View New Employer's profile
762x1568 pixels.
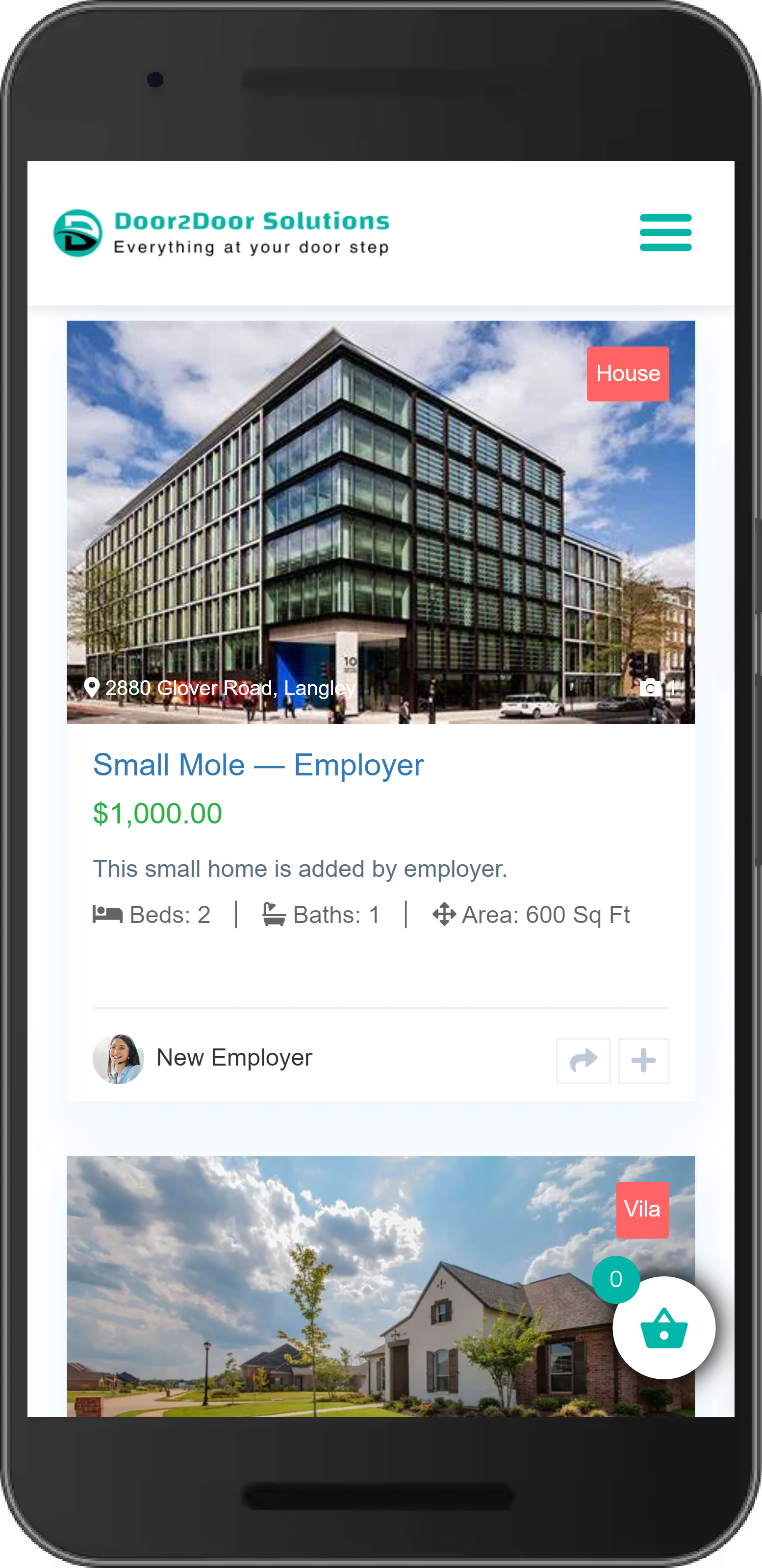click(234, 1058)
